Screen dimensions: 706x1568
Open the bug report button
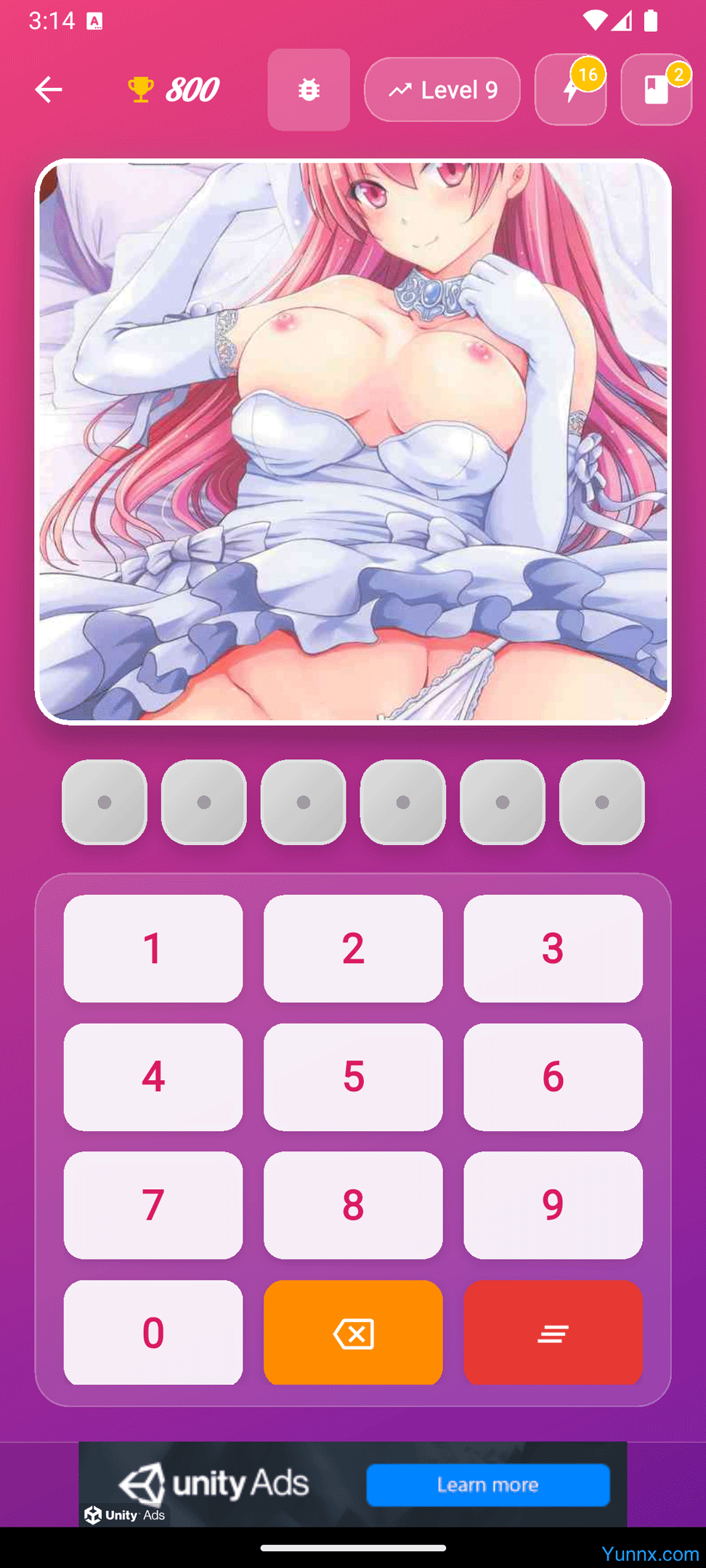coord(309,89)
